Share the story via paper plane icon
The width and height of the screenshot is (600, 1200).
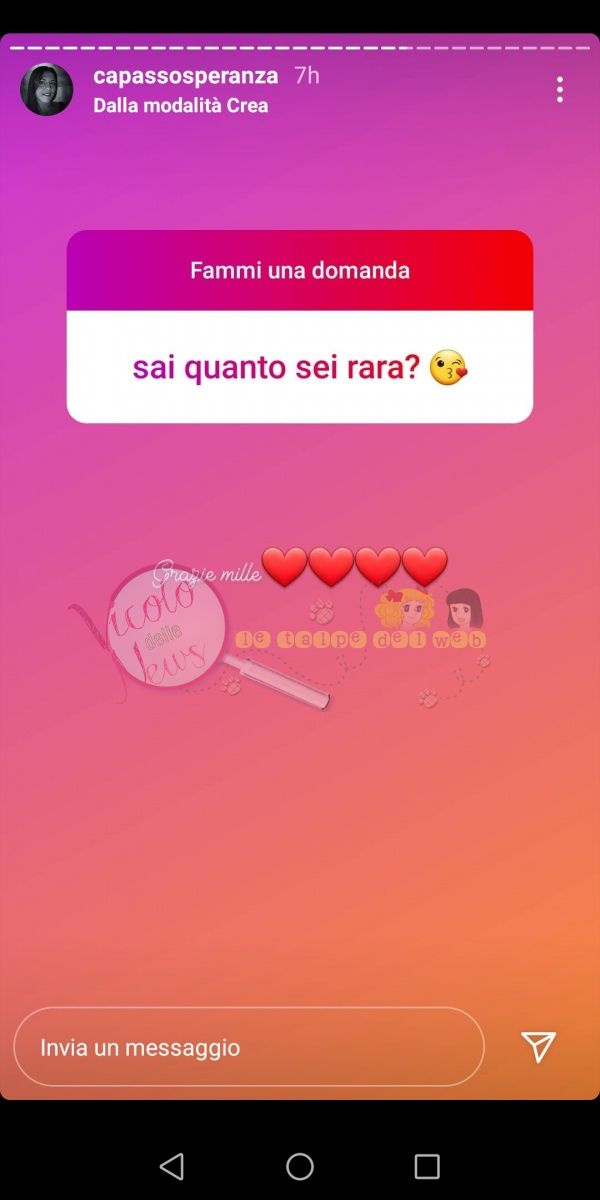pos(538,1046)
